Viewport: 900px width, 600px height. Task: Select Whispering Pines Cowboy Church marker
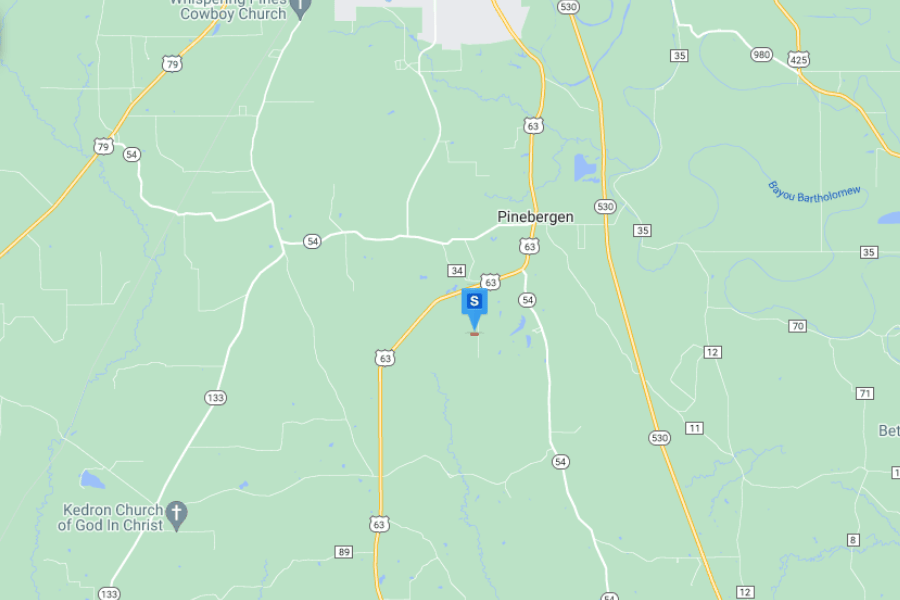(300, 9)
